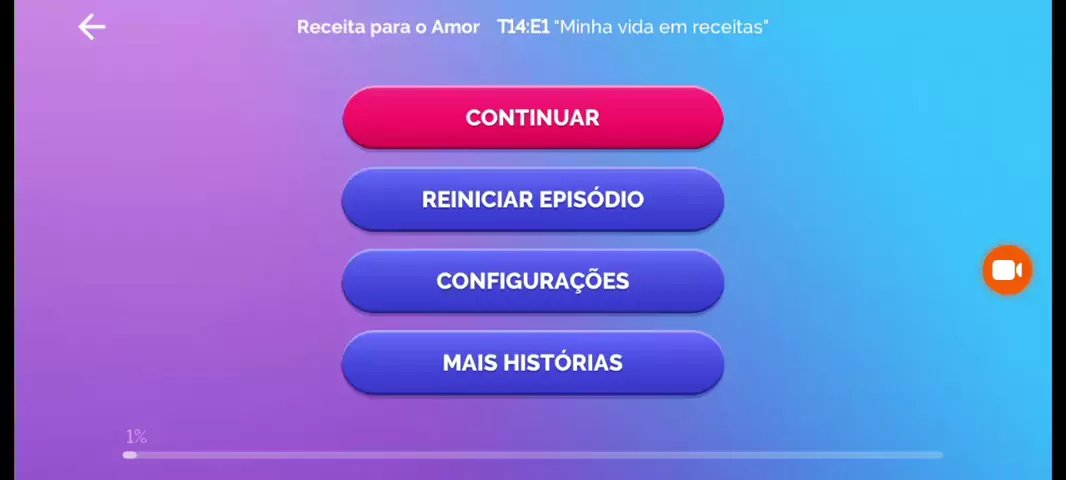Open Configurações
Viewport: 1066px width, 480px height.
point(532,281)
